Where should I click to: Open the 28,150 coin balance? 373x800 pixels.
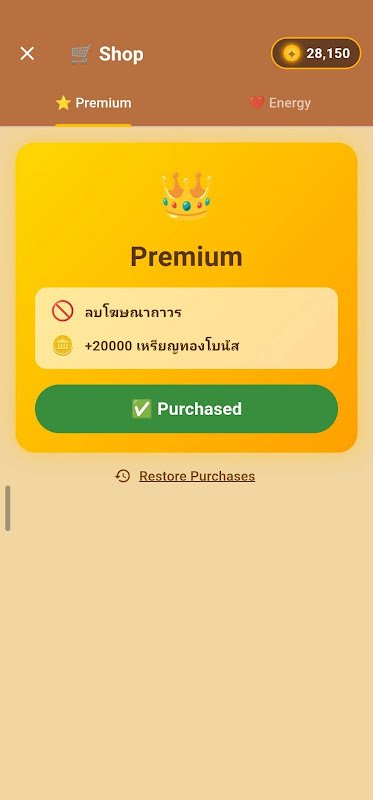[x=316, y=53]
